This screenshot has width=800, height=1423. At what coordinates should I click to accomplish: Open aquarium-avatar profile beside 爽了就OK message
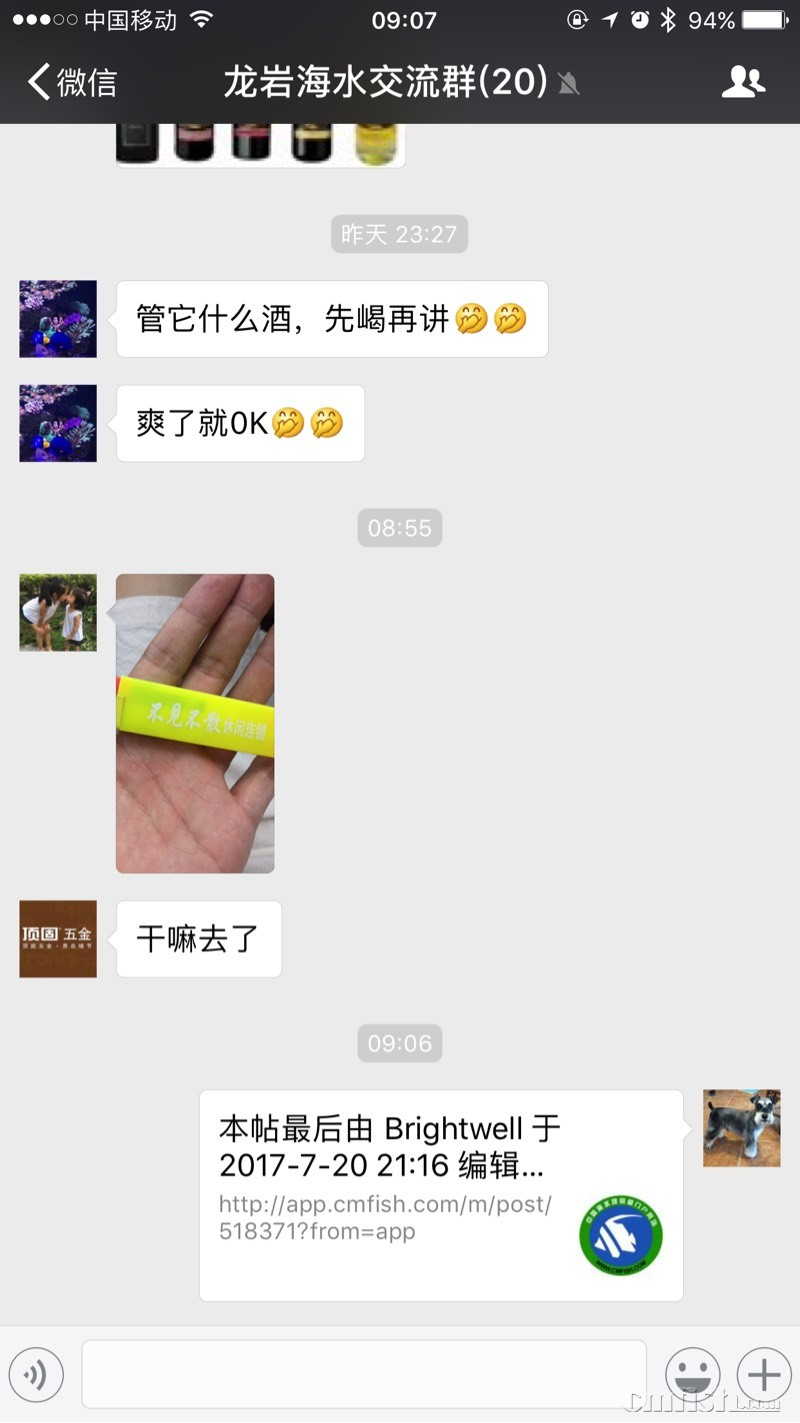tap(58, 423)
